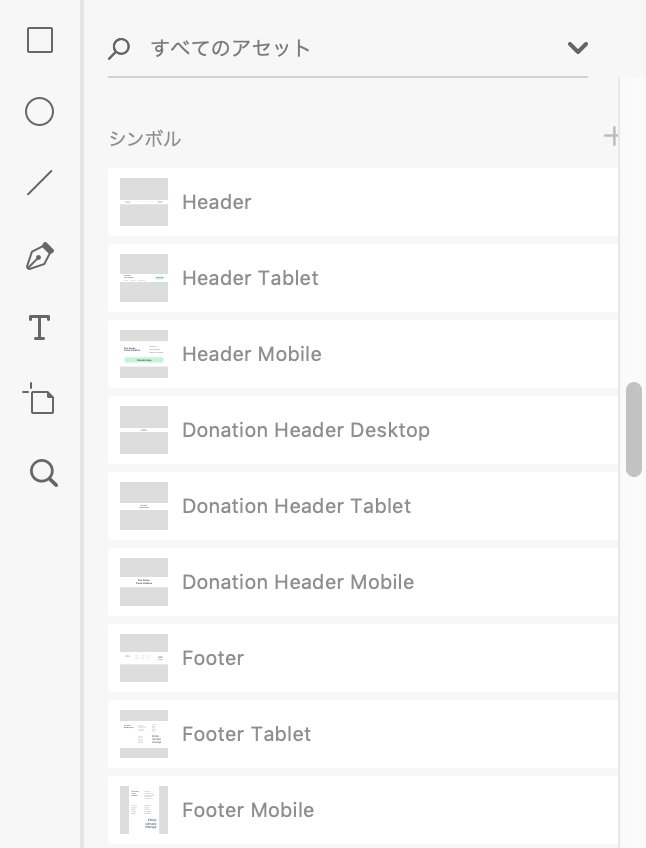This screenshot has height=848, width=646.
Task: Choose the Header Mobile symbol
Action: pos(362,354)
